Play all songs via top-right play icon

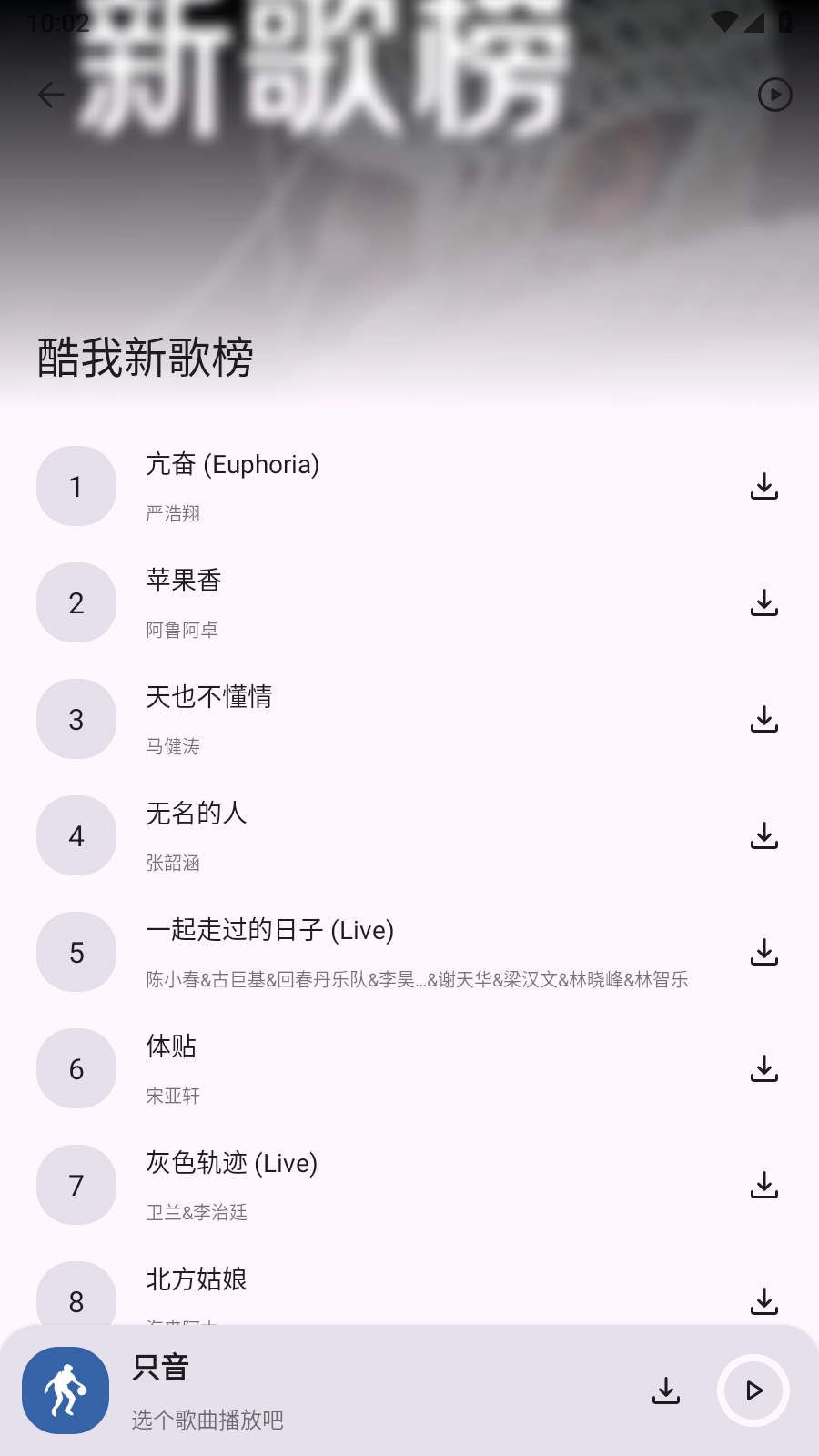point(773,95)
